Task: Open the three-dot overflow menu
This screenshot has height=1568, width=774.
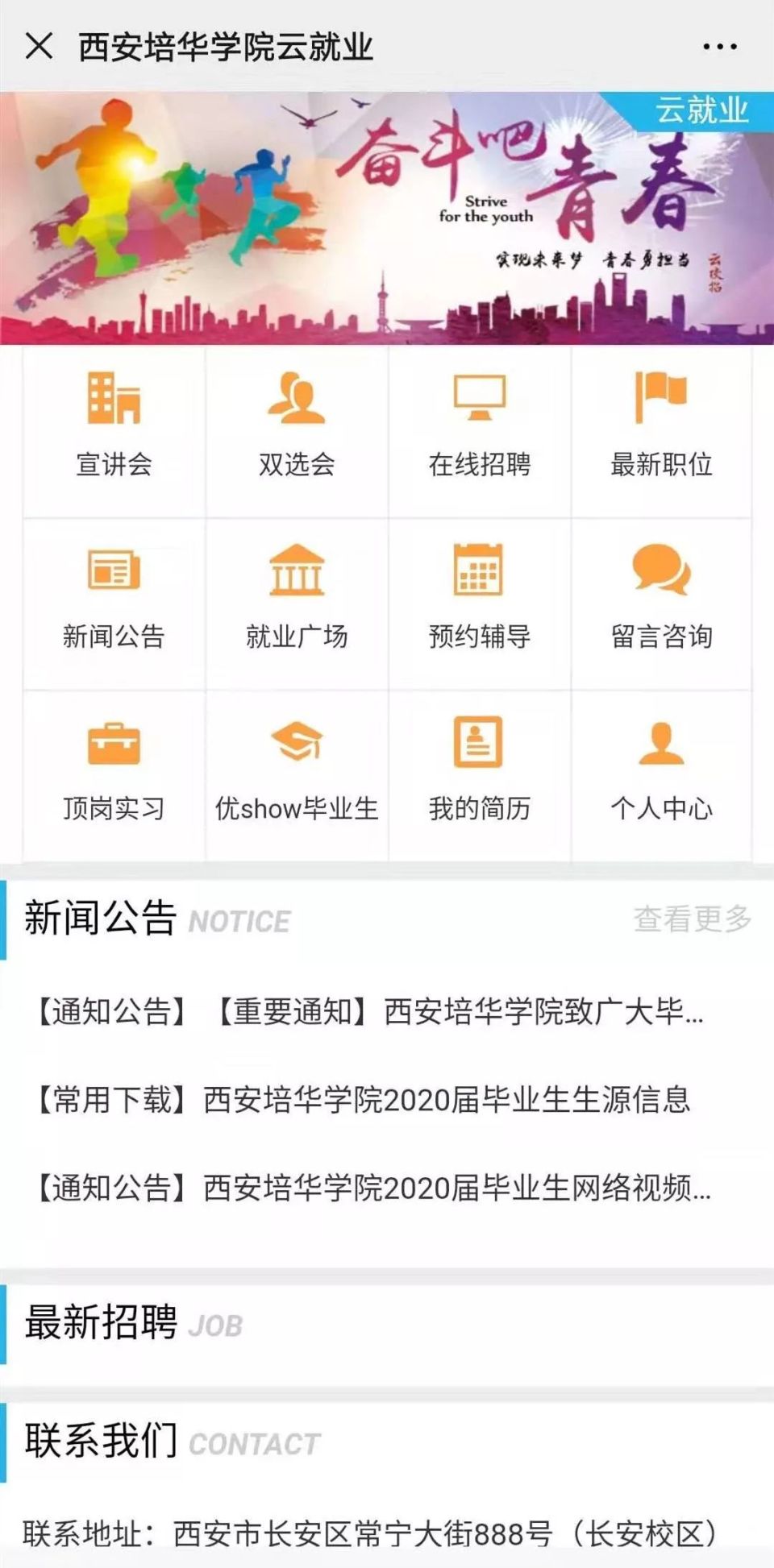Action: (x=719, y=47)
